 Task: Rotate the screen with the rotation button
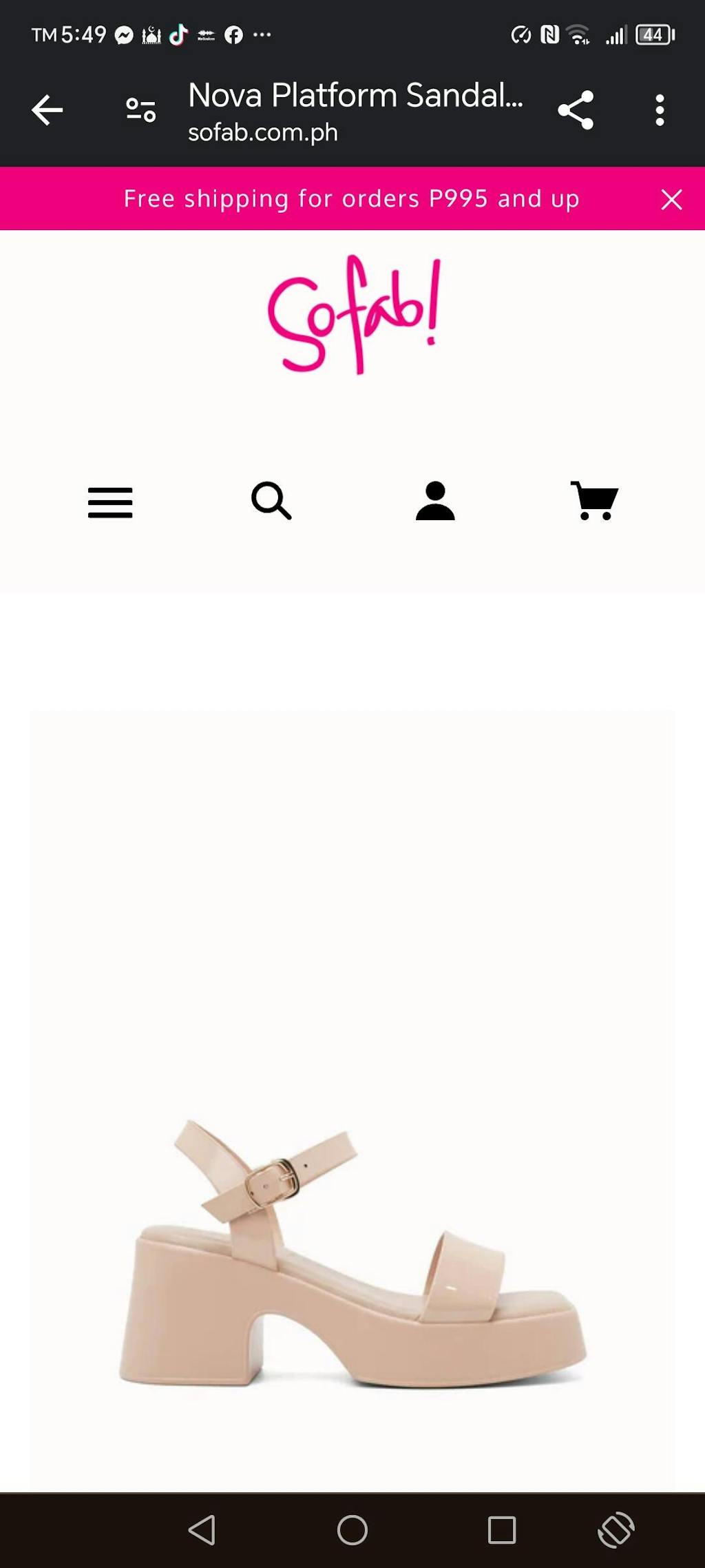click(616, 1530)
